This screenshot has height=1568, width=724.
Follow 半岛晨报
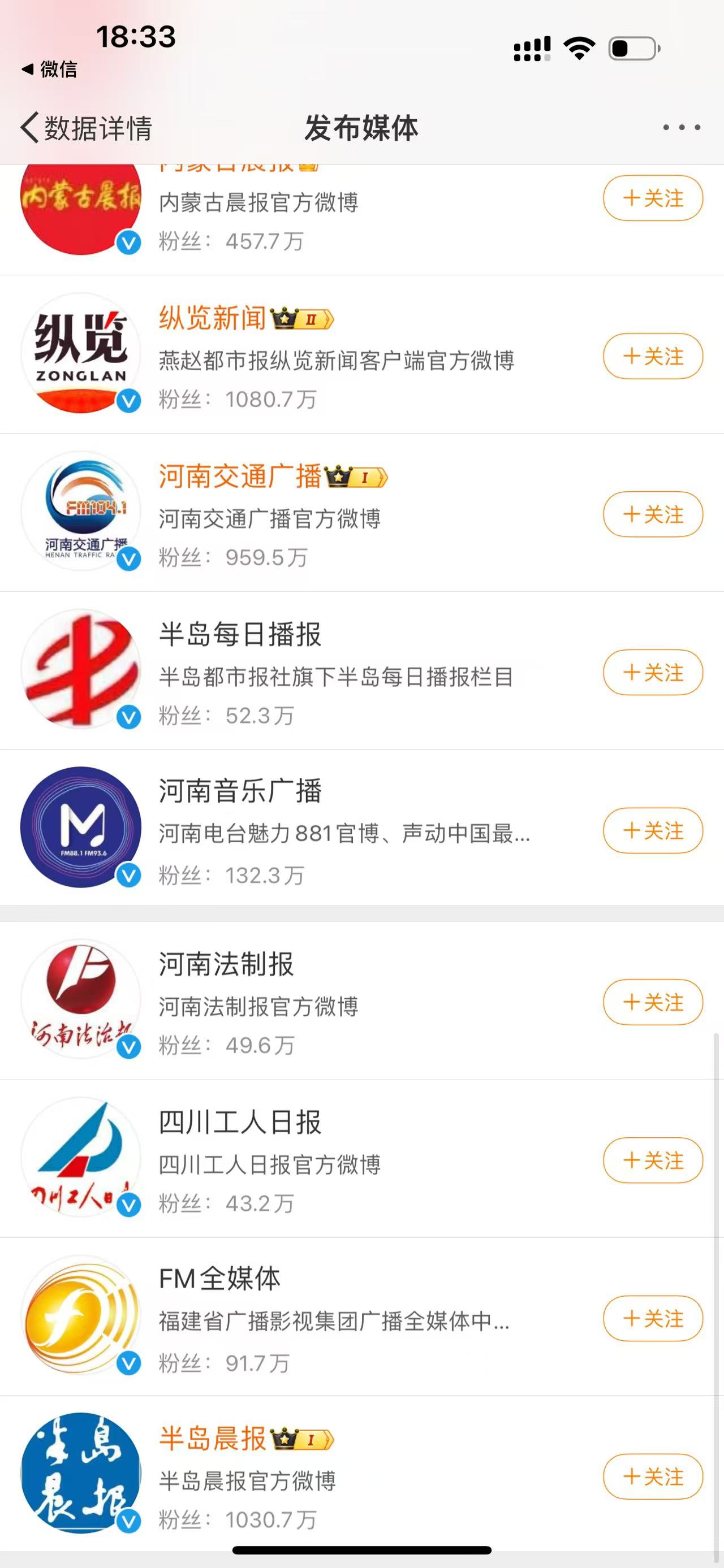tap(653, 1478)
